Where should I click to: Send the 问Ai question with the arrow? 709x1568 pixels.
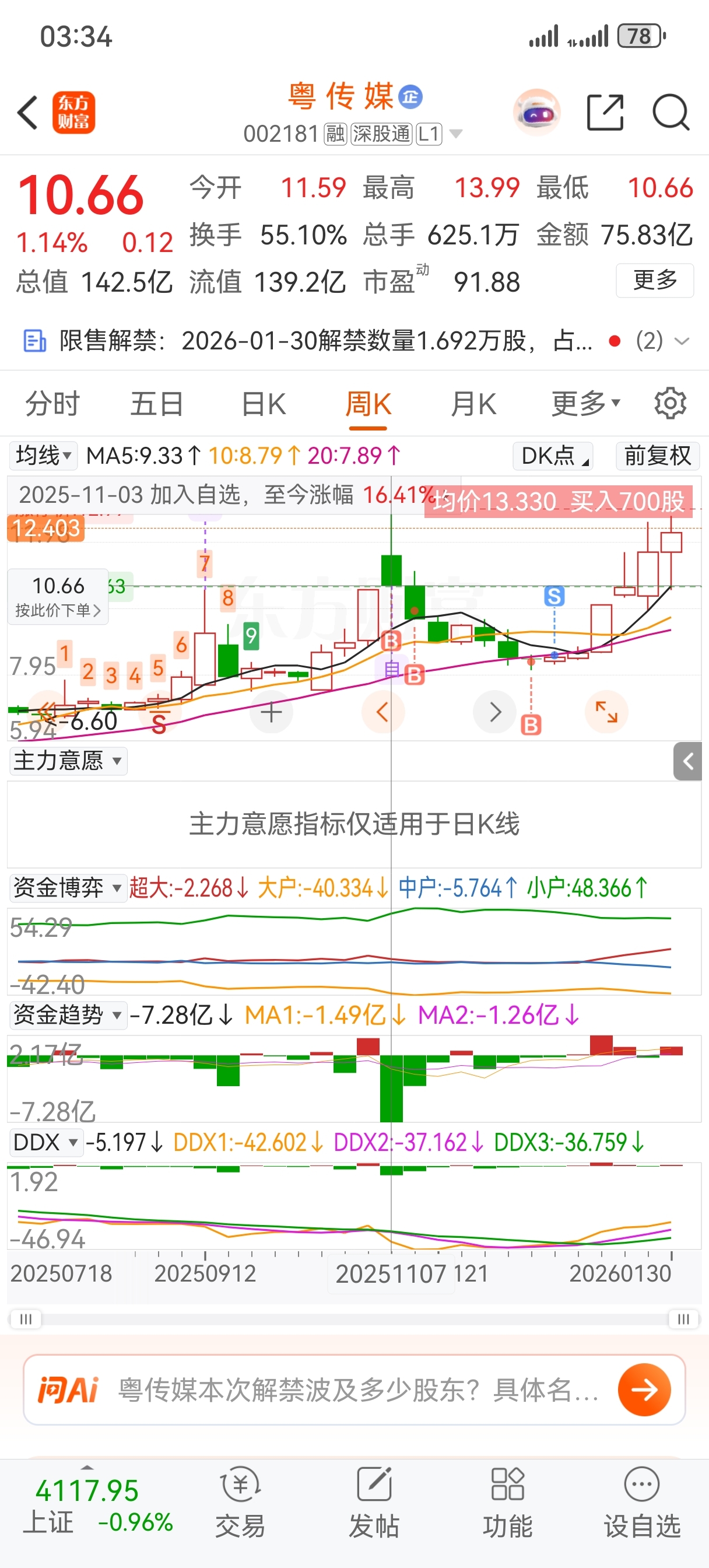pyautogui.click(x=644, y=1389)
